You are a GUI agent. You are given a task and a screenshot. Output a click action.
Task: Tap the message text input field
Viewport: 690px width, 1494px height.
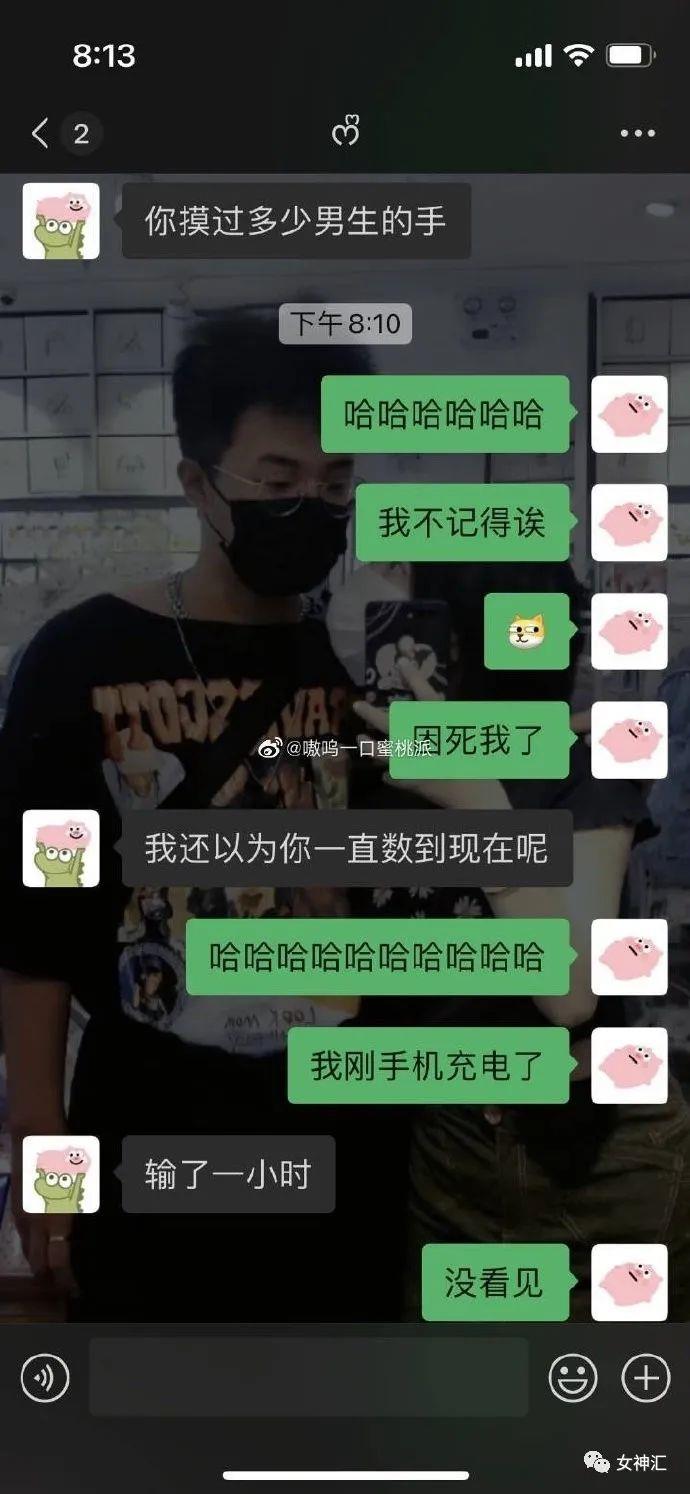(x=308, y=1378)
